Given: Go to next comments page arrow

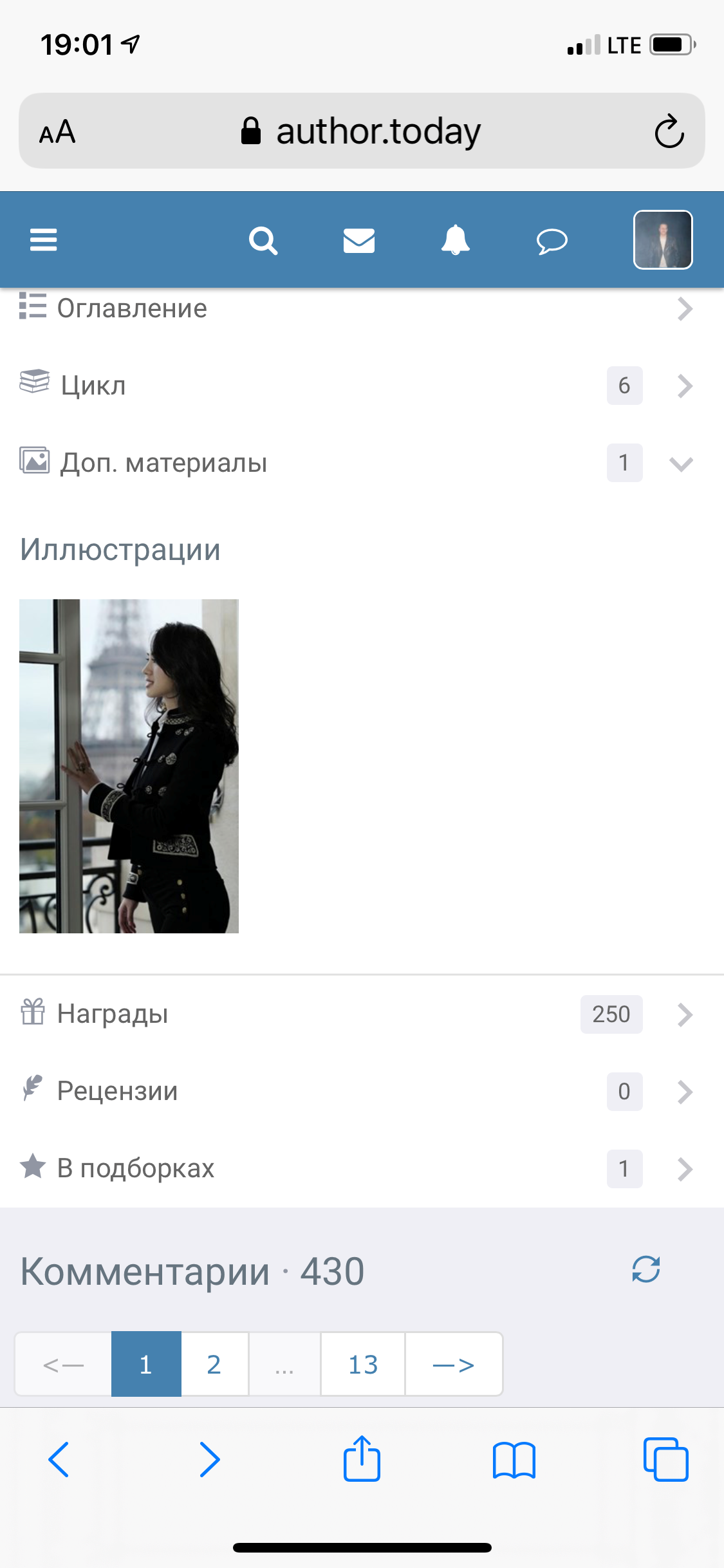Looking at the screenshot, I should (454, 1364).
